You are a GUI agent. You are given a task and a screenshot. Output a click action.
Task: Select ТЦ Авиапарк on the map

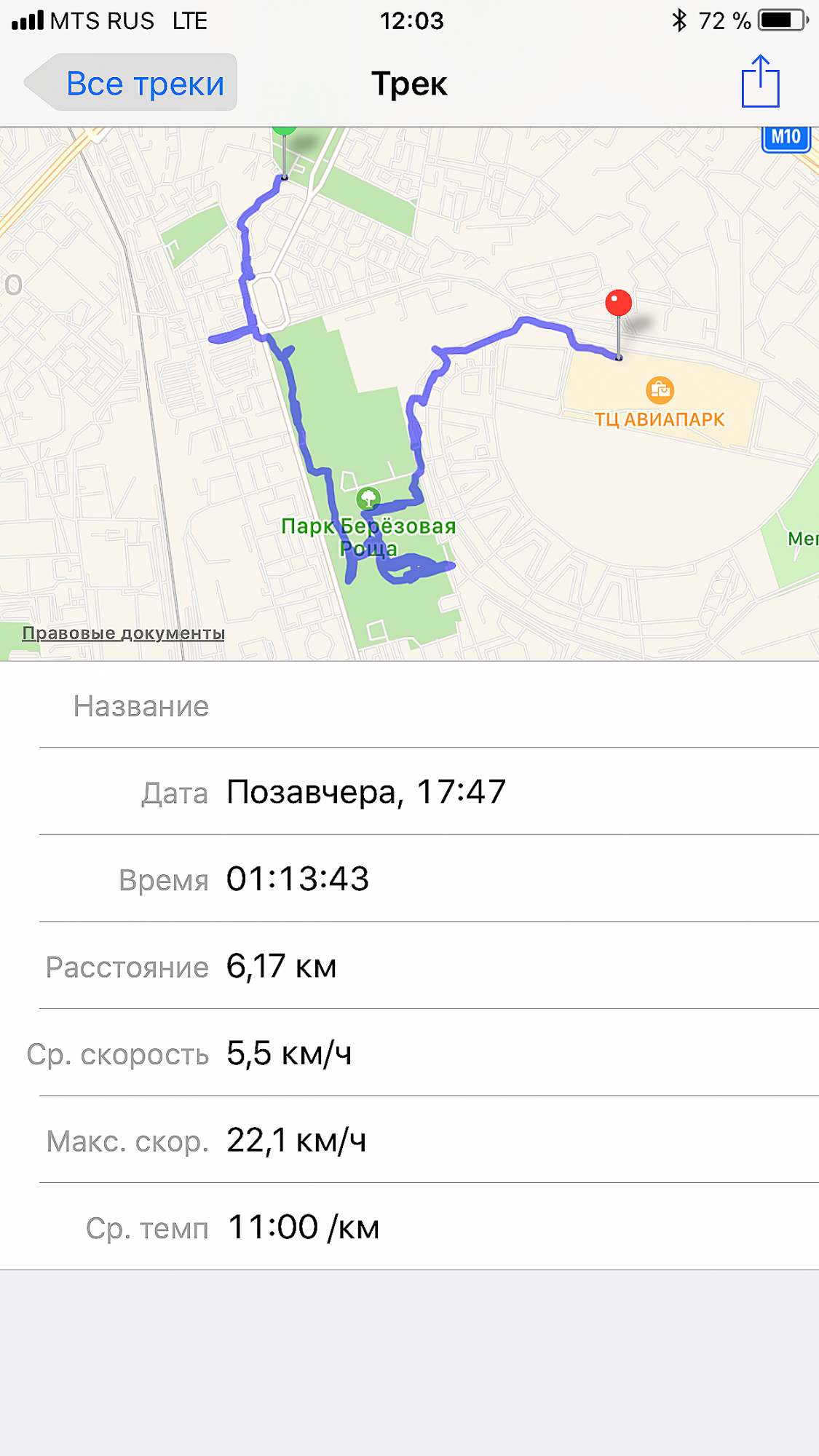660,390
